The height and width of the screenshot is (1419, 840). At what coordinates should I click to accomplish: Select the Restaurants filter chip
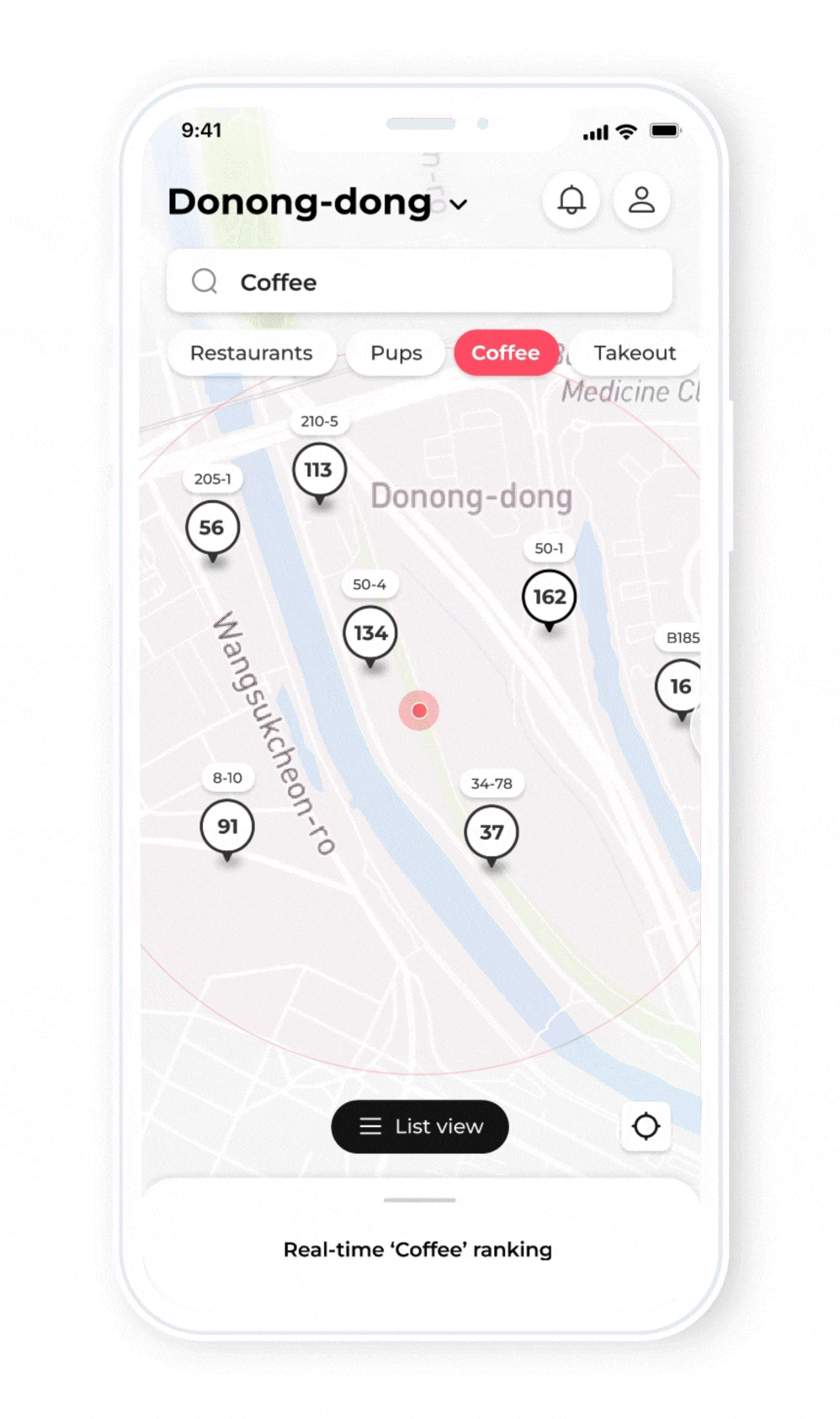tap(251, 353)
